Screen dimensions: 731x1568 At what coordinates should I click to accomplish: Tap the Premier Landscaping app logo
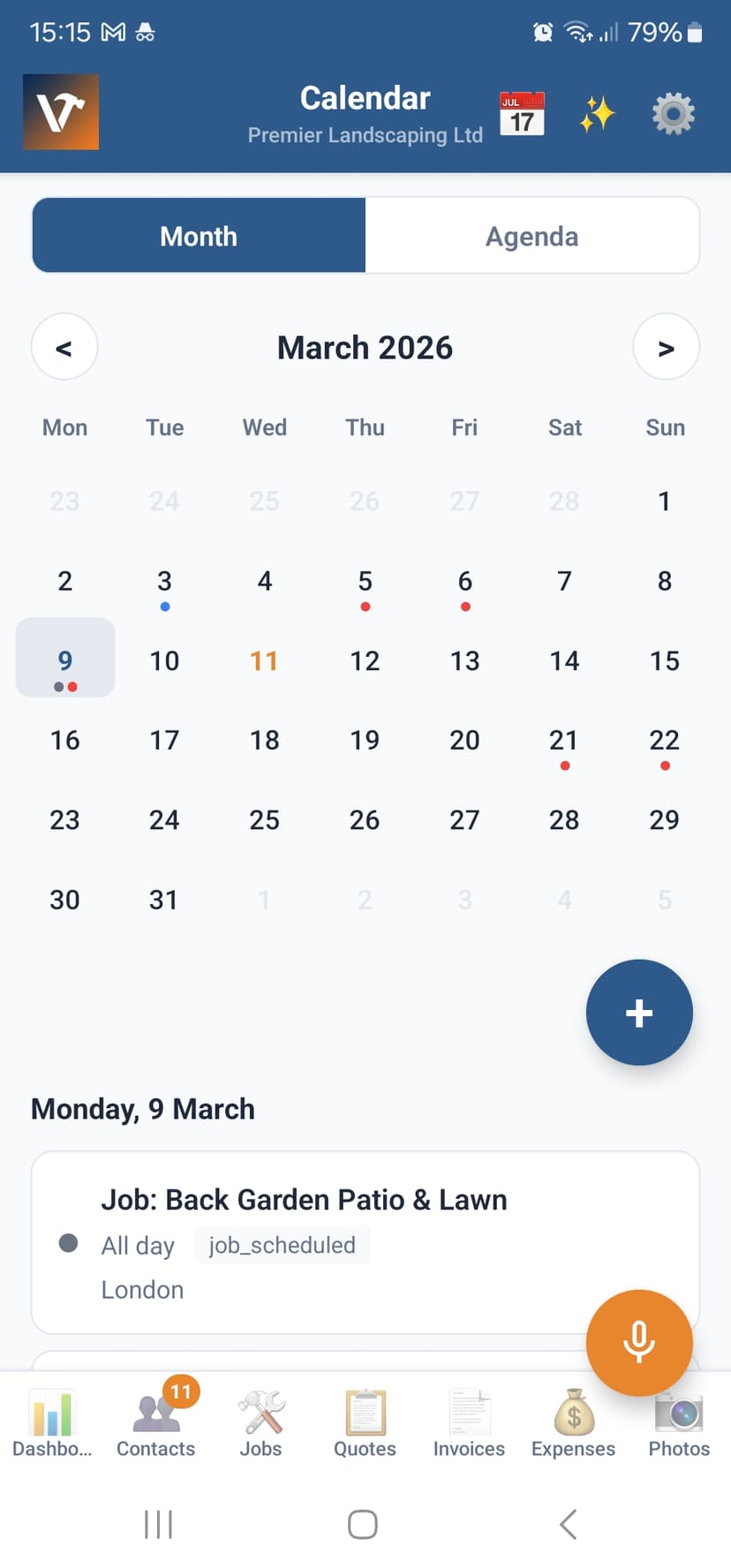(x=61, y=112)
